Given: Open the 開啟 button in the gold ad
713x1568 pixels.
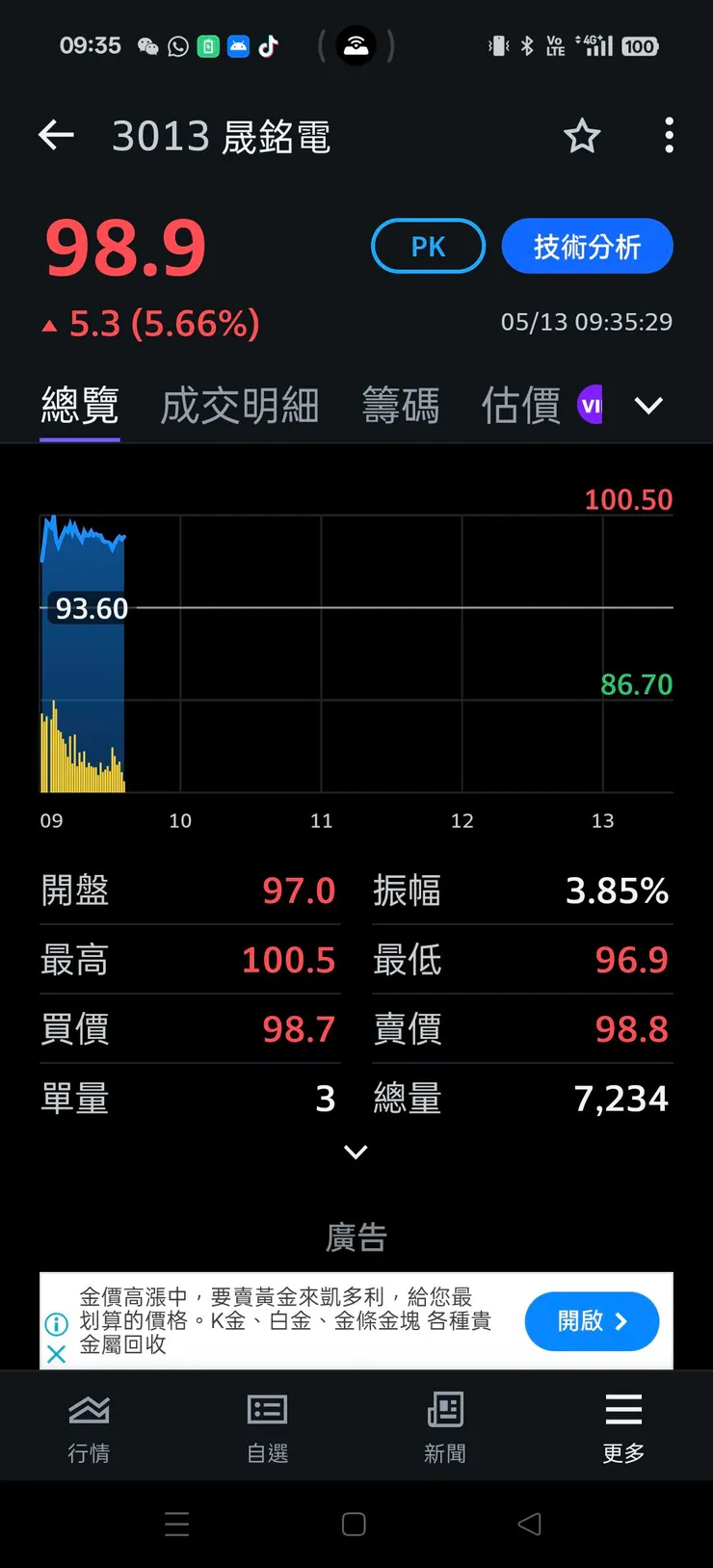Looking at the screenshot, I should (591, 1321).
